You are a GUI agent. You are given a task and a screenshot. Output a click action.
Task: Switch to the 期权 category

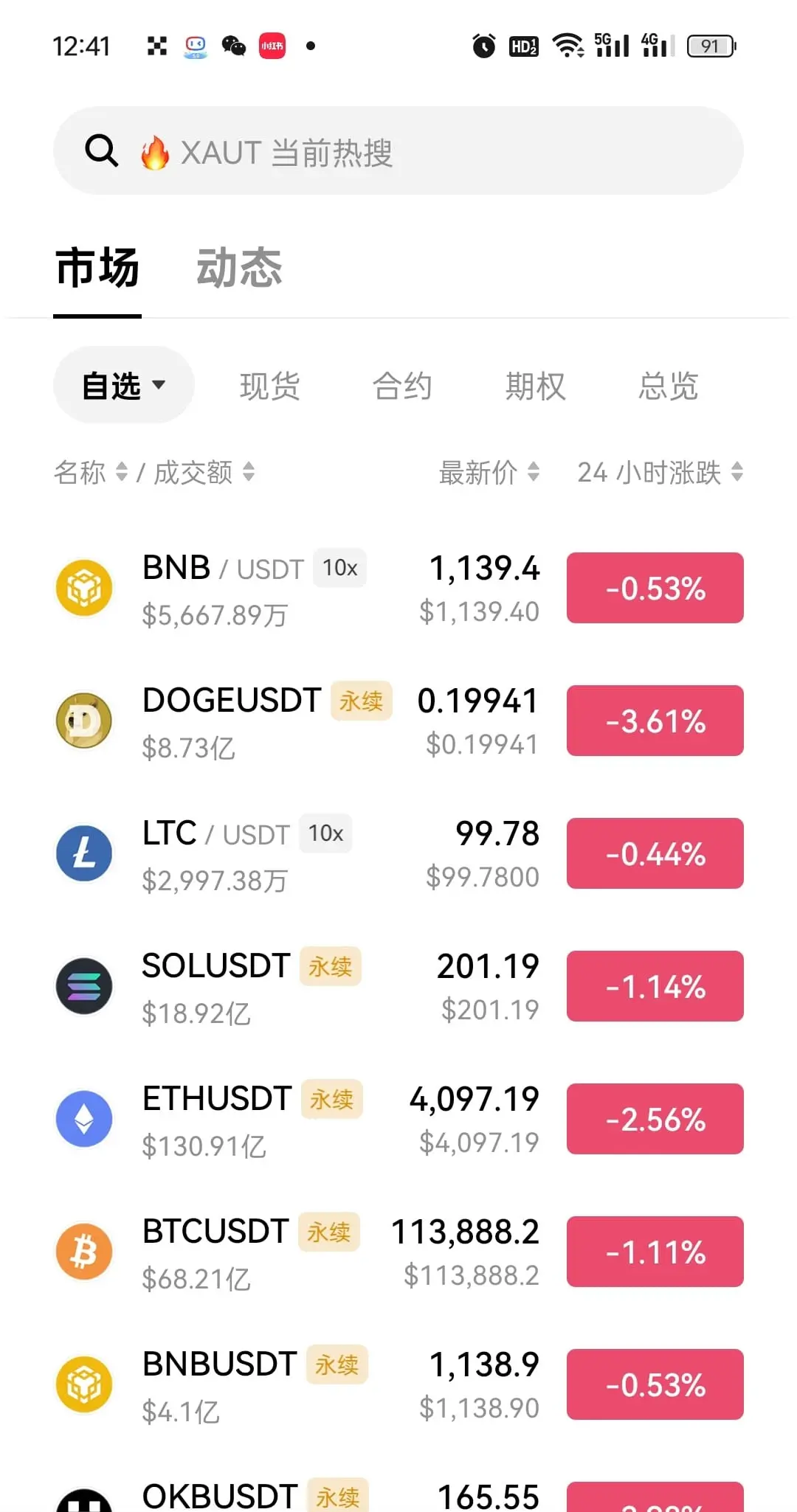click(536, 386)
